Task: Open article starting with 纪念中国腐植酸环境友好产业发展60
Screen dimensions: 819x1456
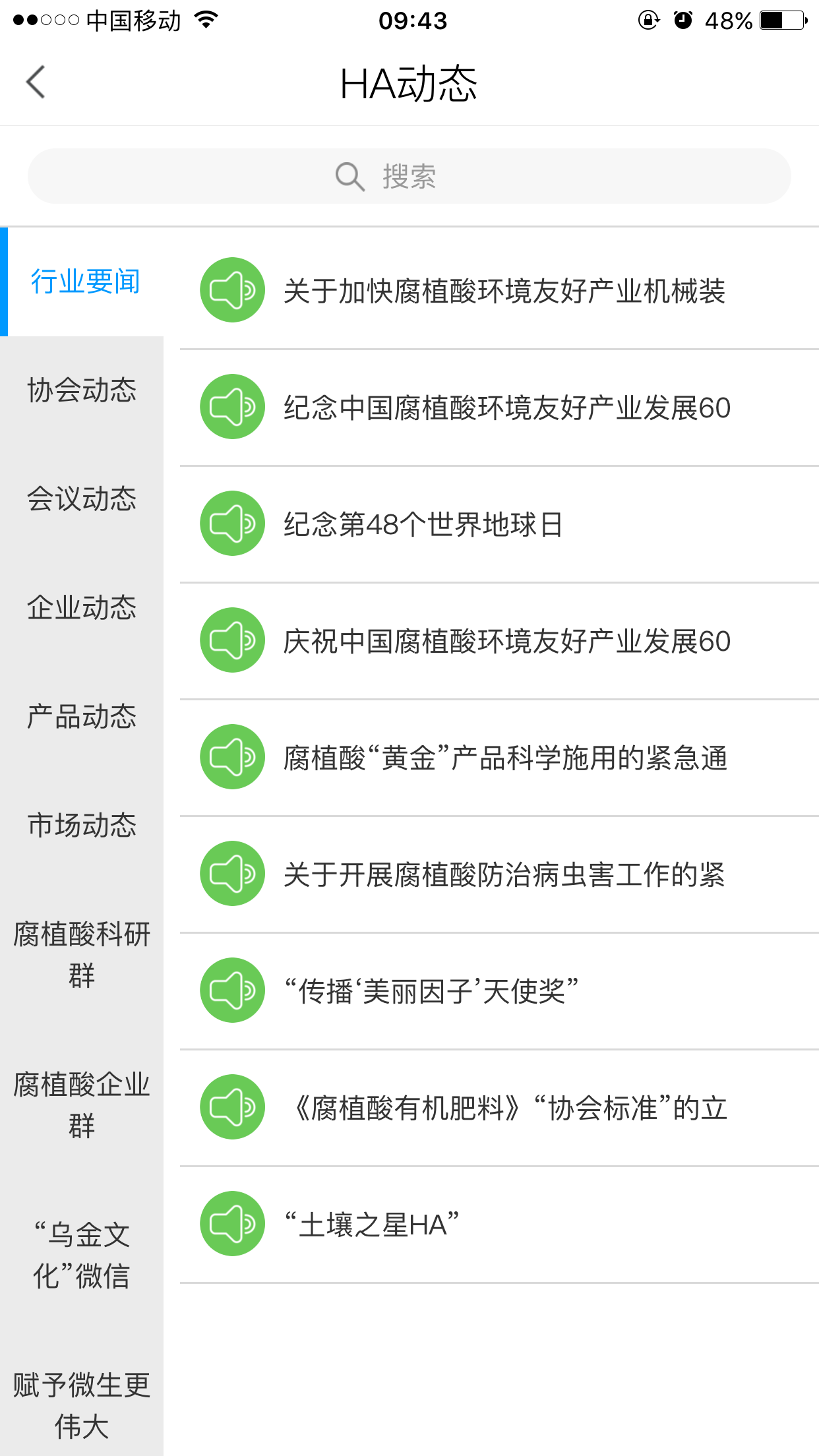Action: point(506,408)
